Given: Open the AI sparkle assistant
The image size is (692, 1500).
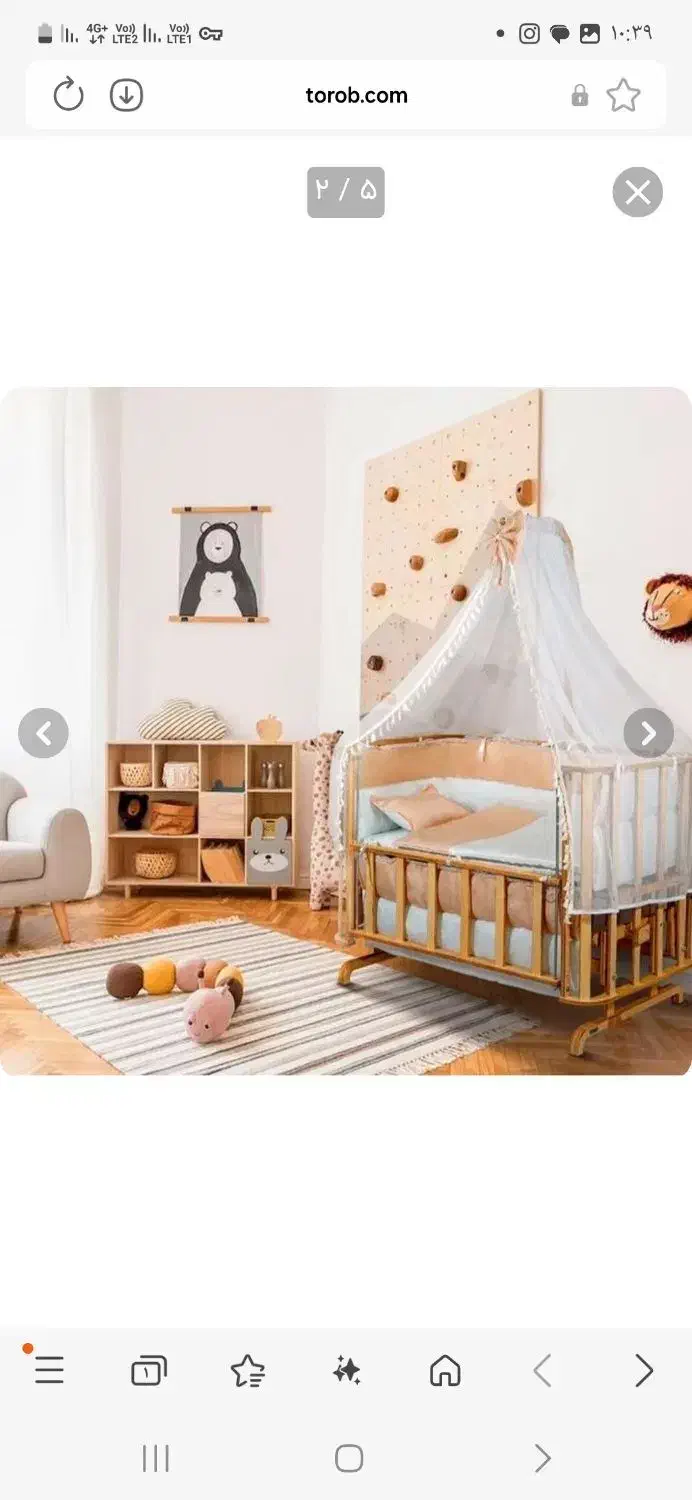Looking at the screenshot, I should pyautogui.click(x=346, y=1370).
